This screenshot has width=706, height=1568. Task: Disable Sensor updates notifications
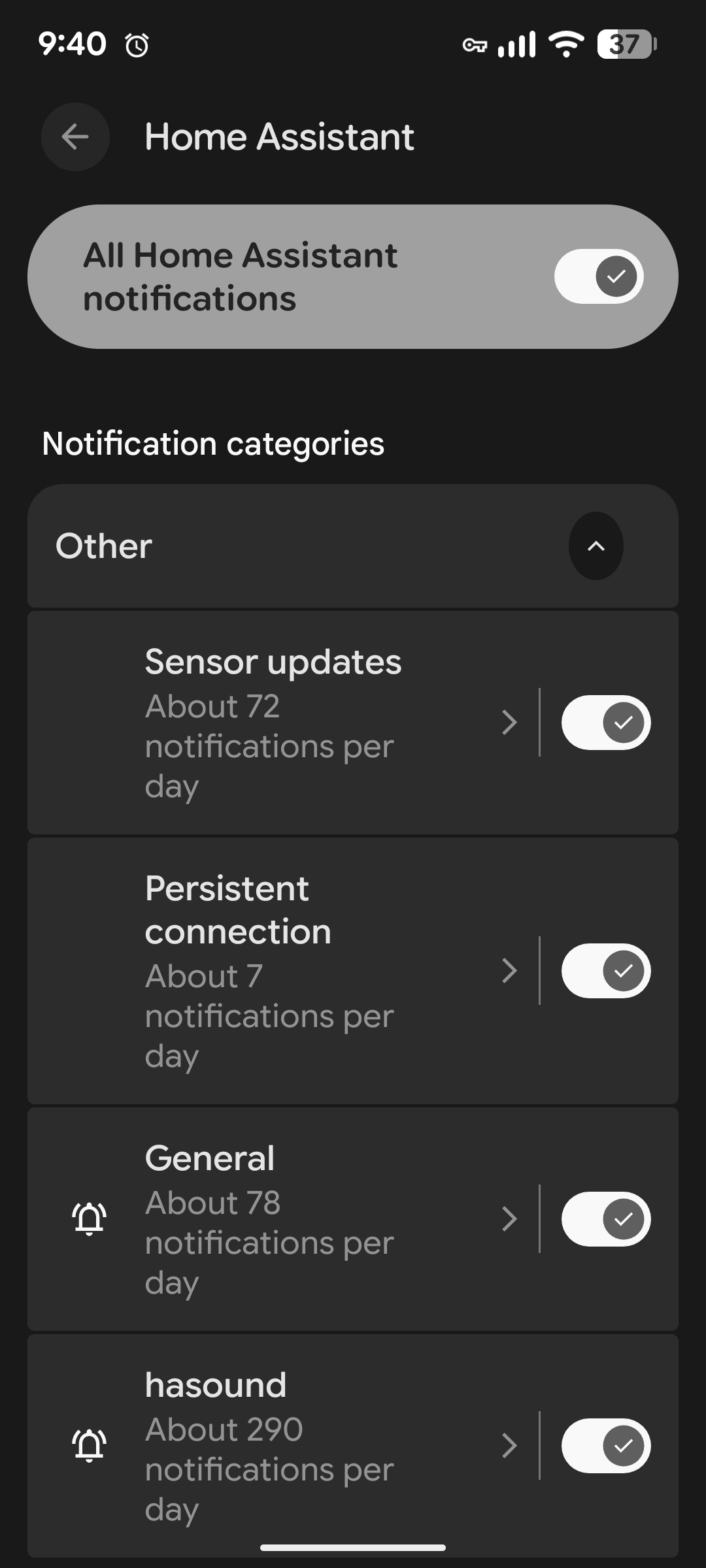click(x=605, y=723)
